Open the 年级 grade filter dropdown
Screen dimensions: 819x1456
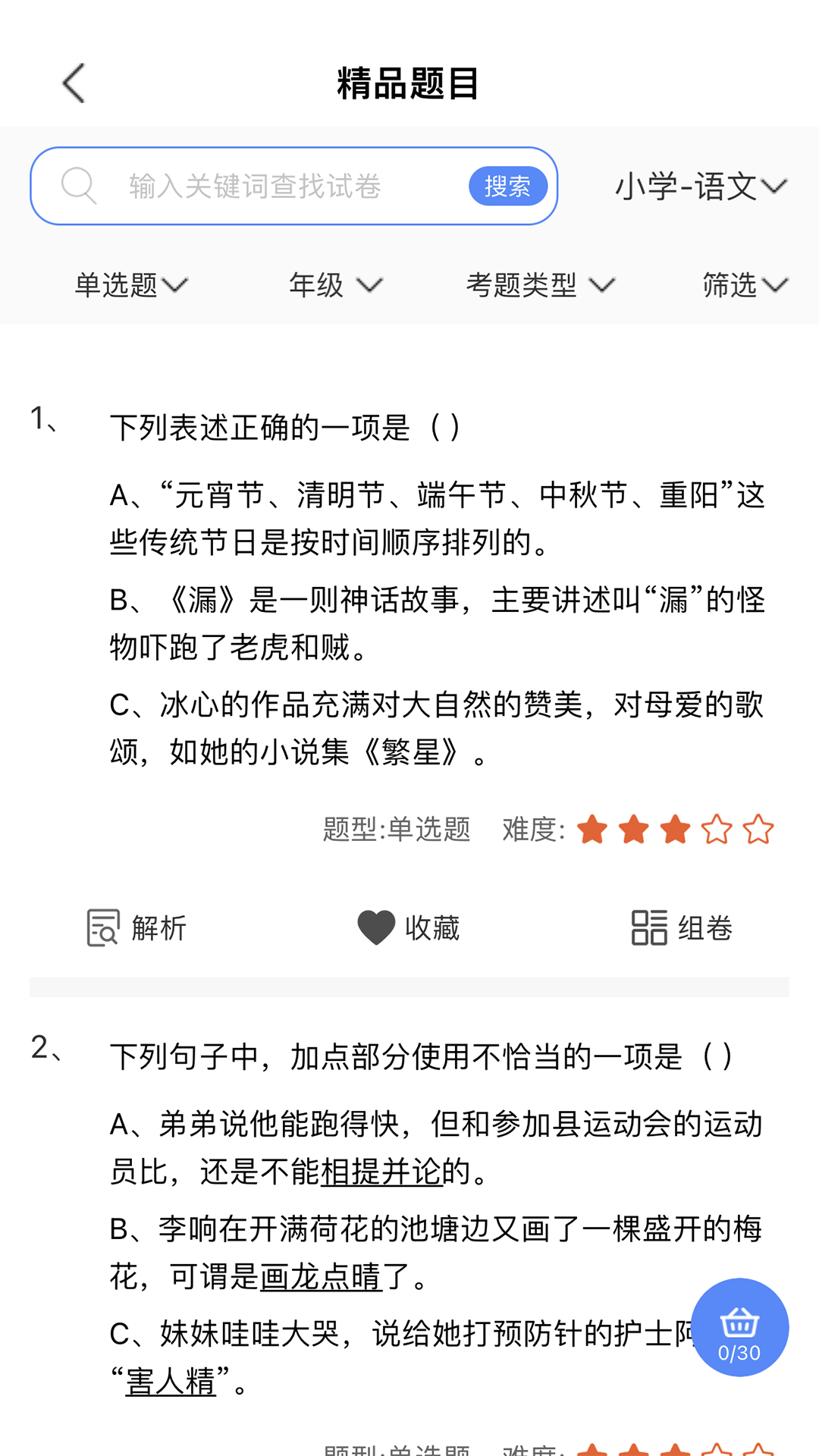[x=336, y=286]
